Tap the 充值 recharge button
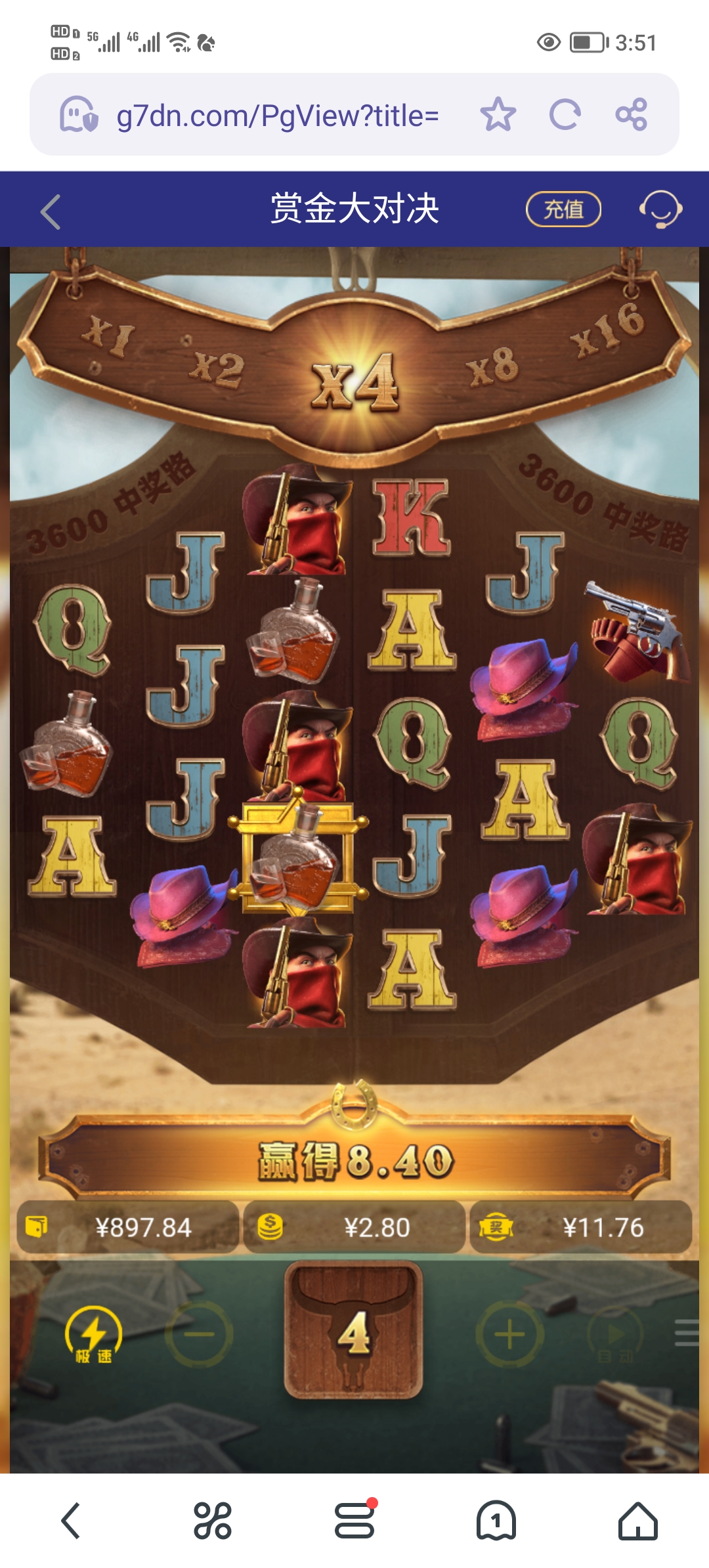 tap(563, 209)
